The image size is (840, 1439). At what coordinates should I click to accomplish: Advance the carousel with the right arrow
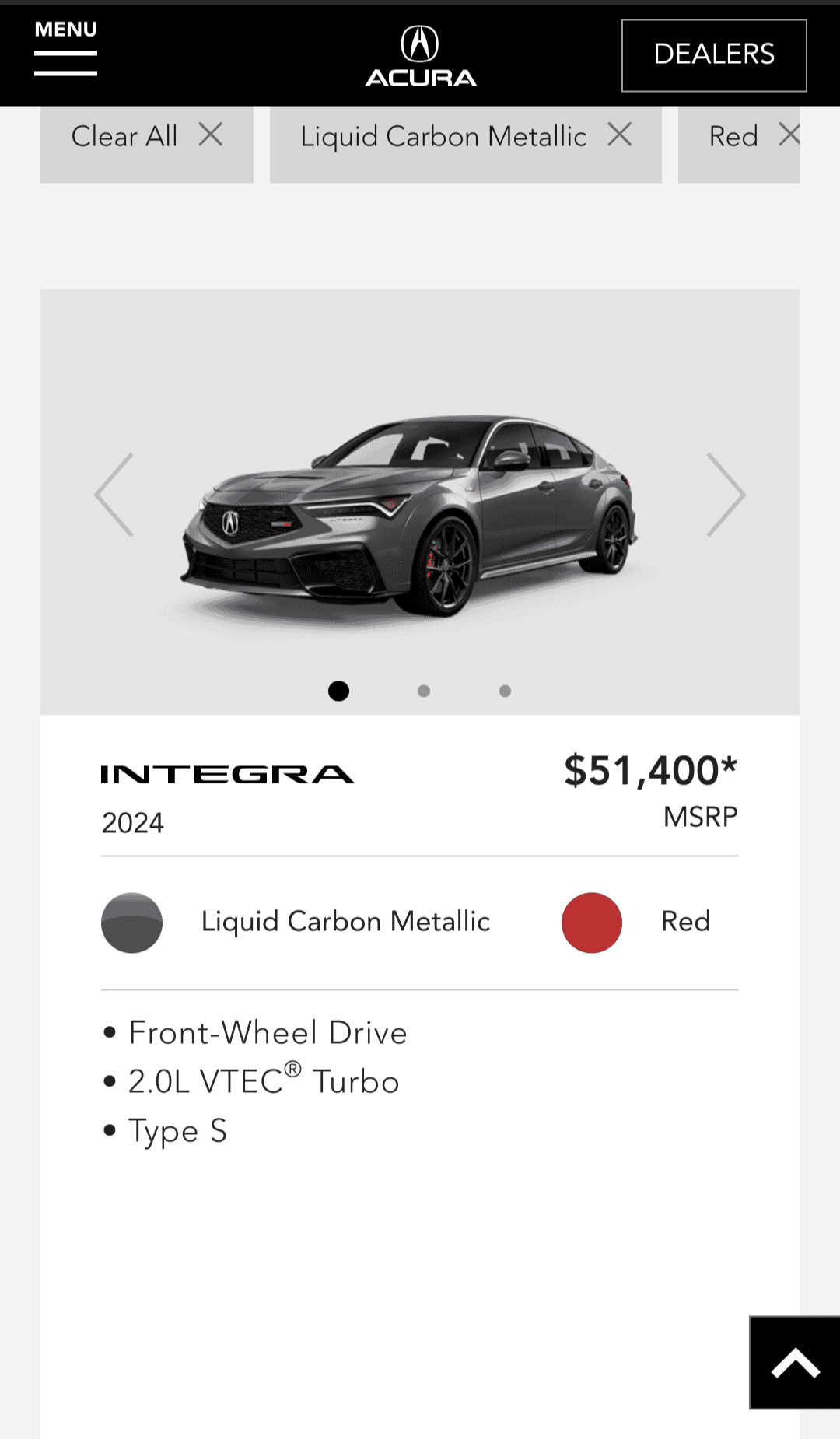click(x=726, y=495)
